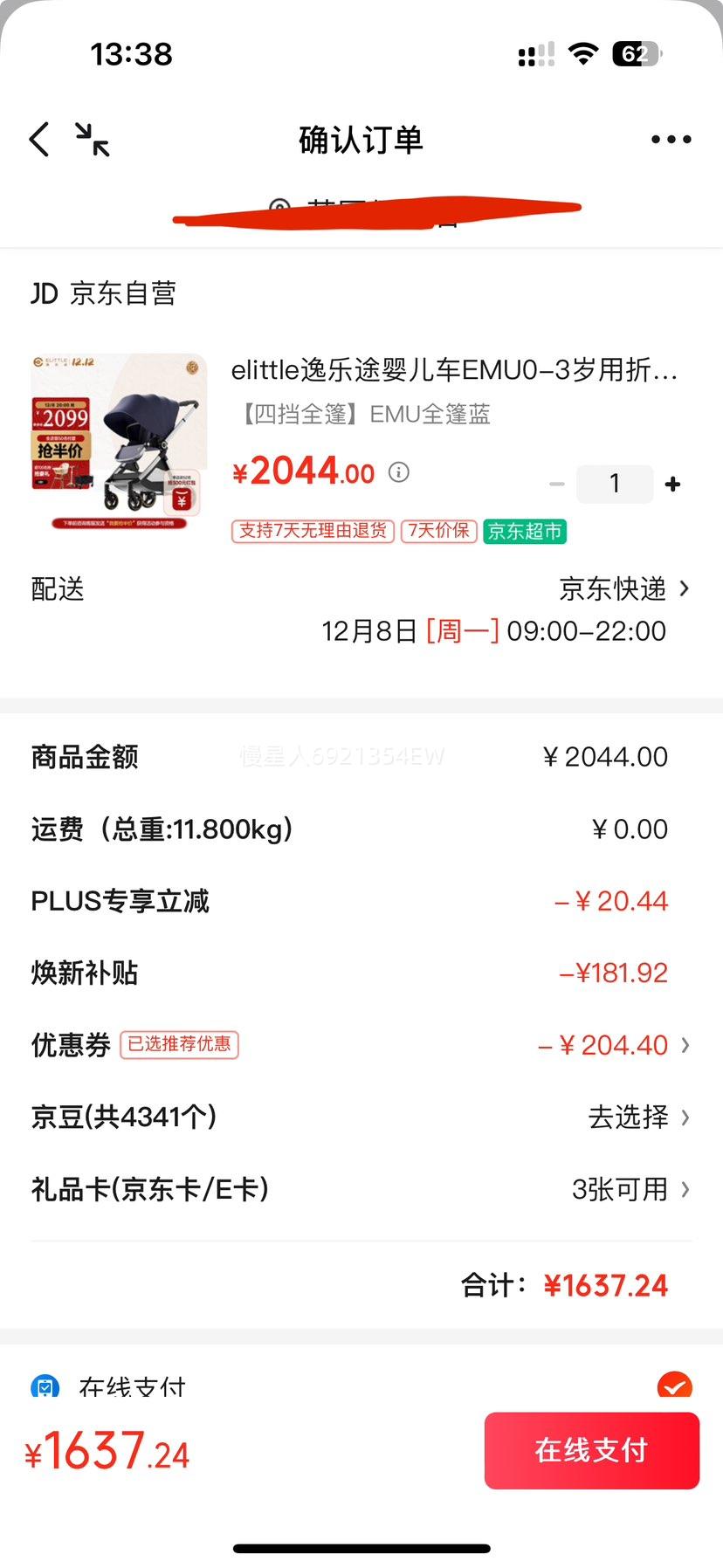Go back from the order confirmation page

click(39, 140)
